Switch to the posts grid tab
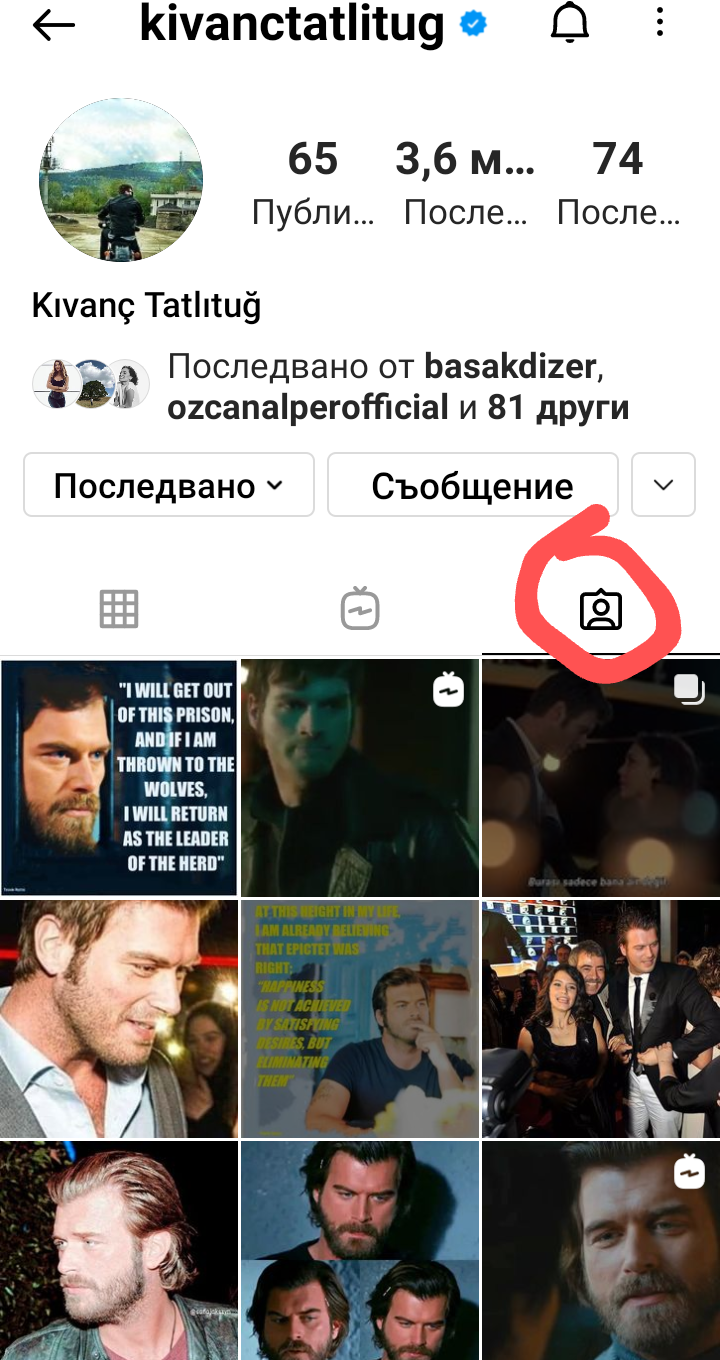 [119, 609]
